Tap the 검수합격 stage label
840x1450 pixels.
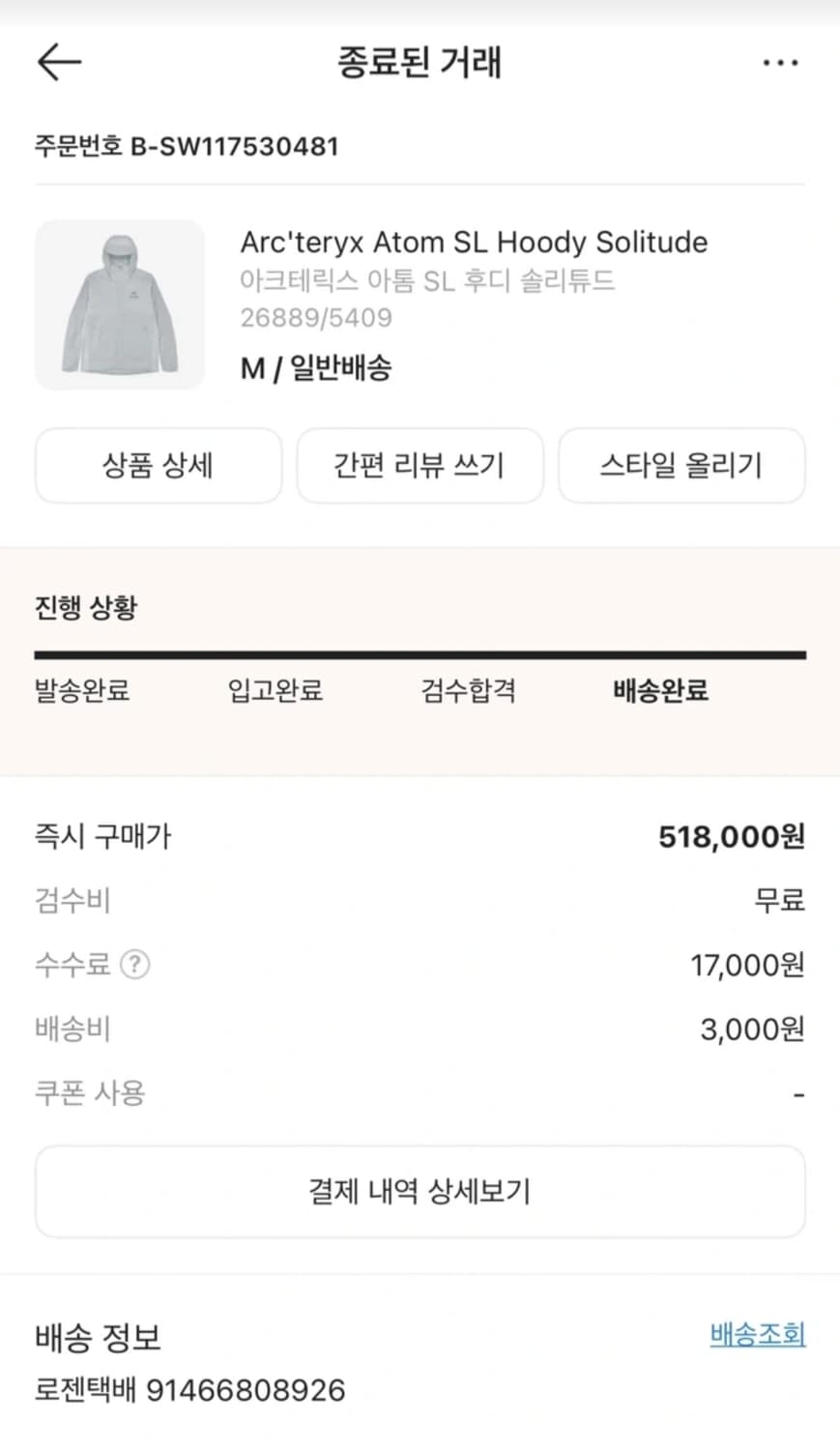[x=467, y=690]
